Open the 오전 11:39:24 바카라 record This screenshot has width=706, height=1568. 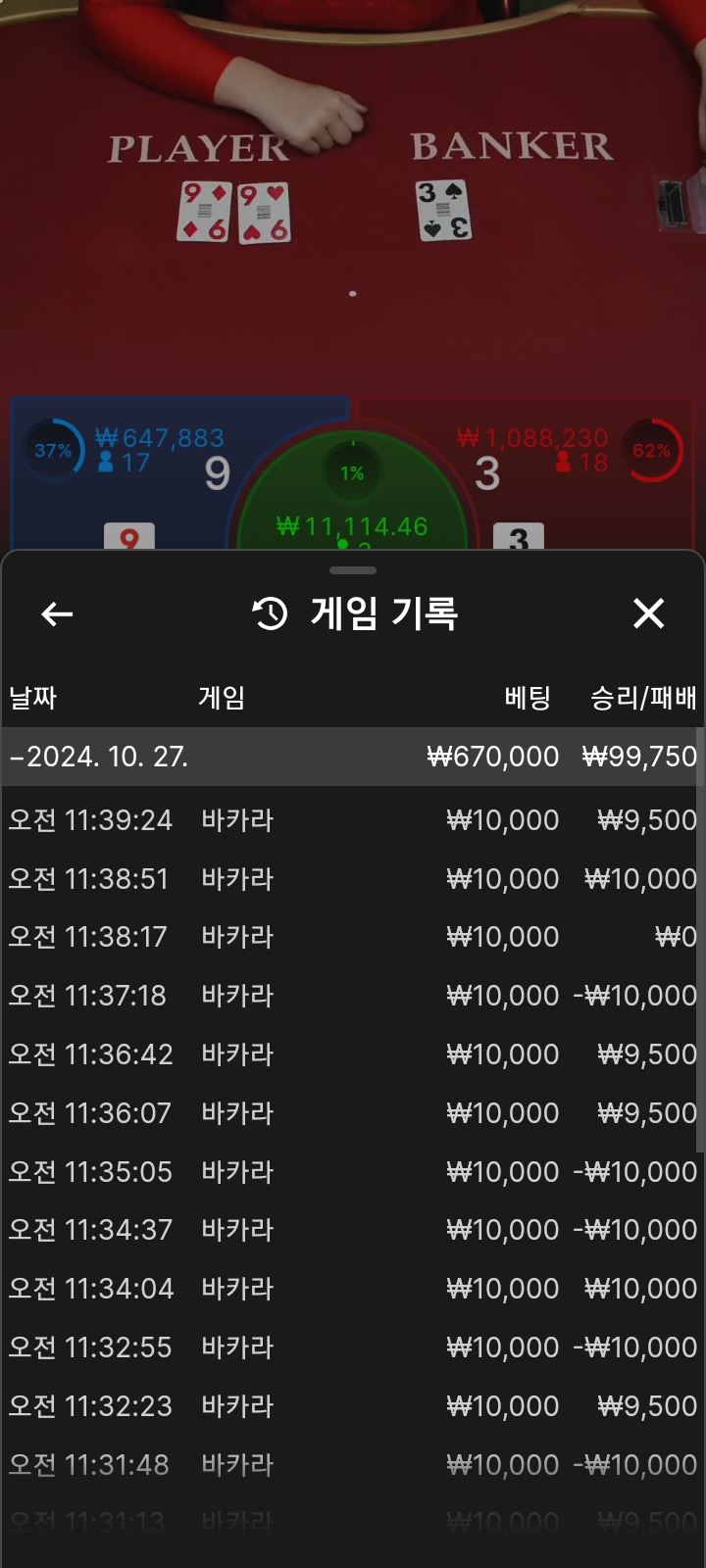[x=351, y=820]
